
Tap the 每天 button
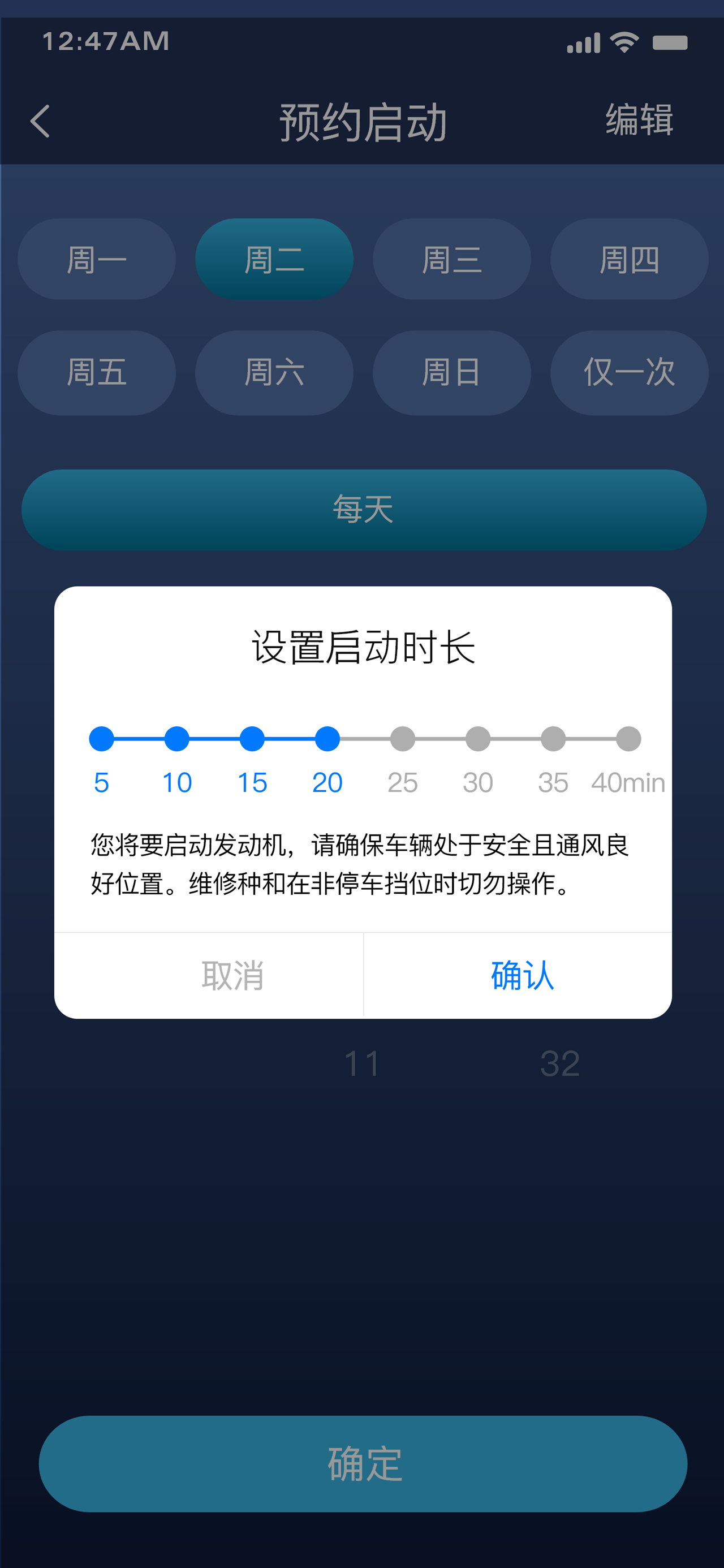364,510
